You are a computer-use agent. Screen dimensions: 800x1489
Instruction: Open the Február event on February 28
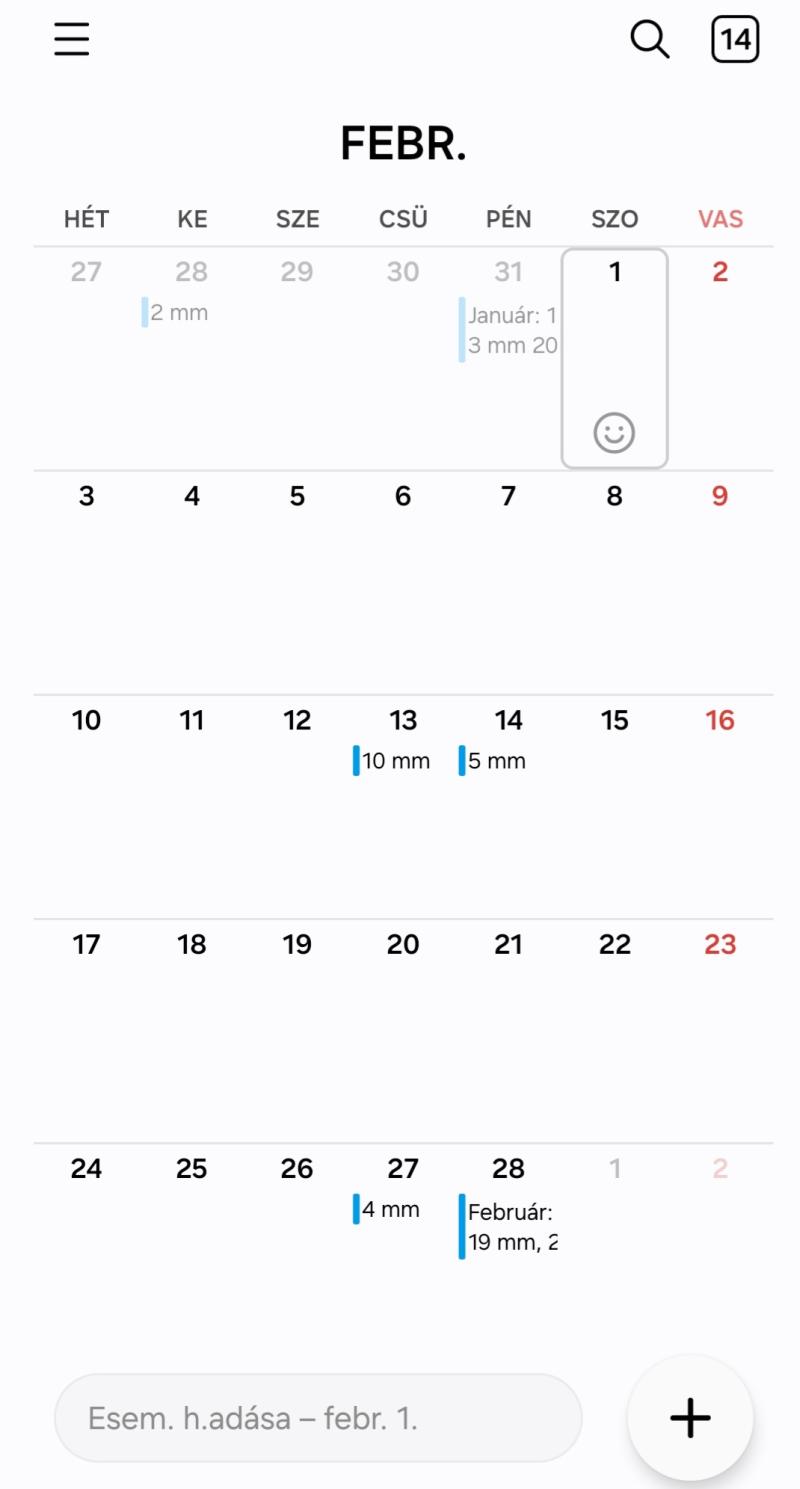coord(508,1227)
